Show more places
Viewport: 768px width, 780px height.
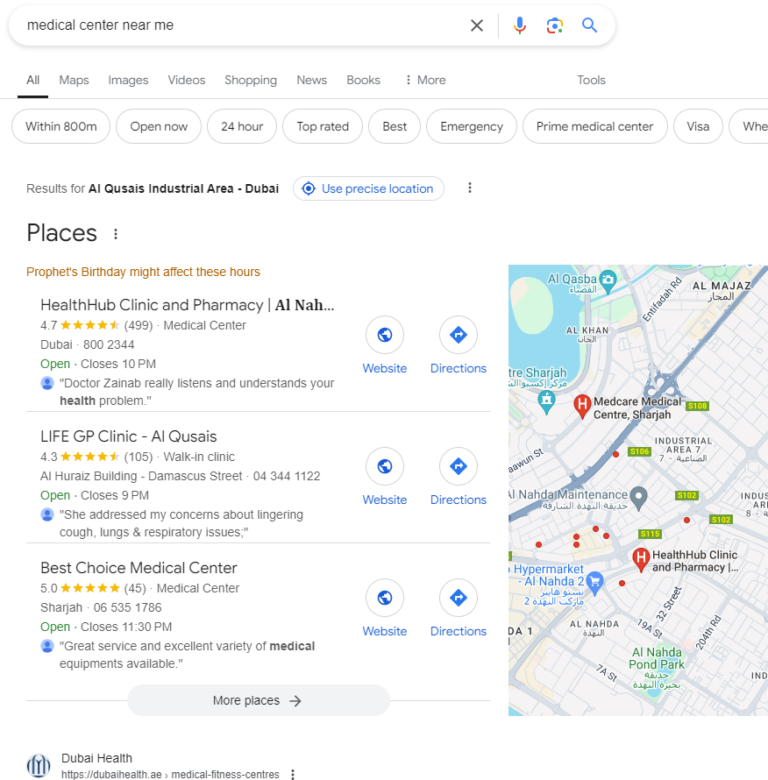pos(258,701)
